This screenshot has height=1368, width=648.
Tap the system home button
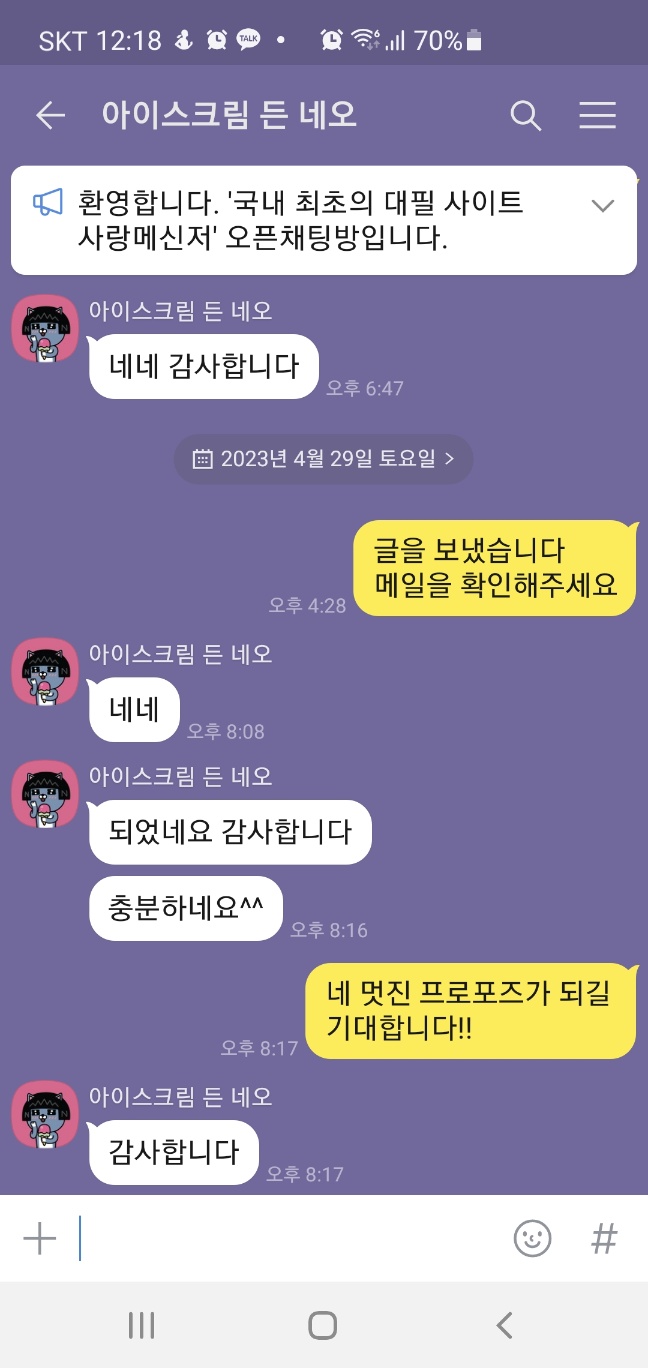[322, 1326]
